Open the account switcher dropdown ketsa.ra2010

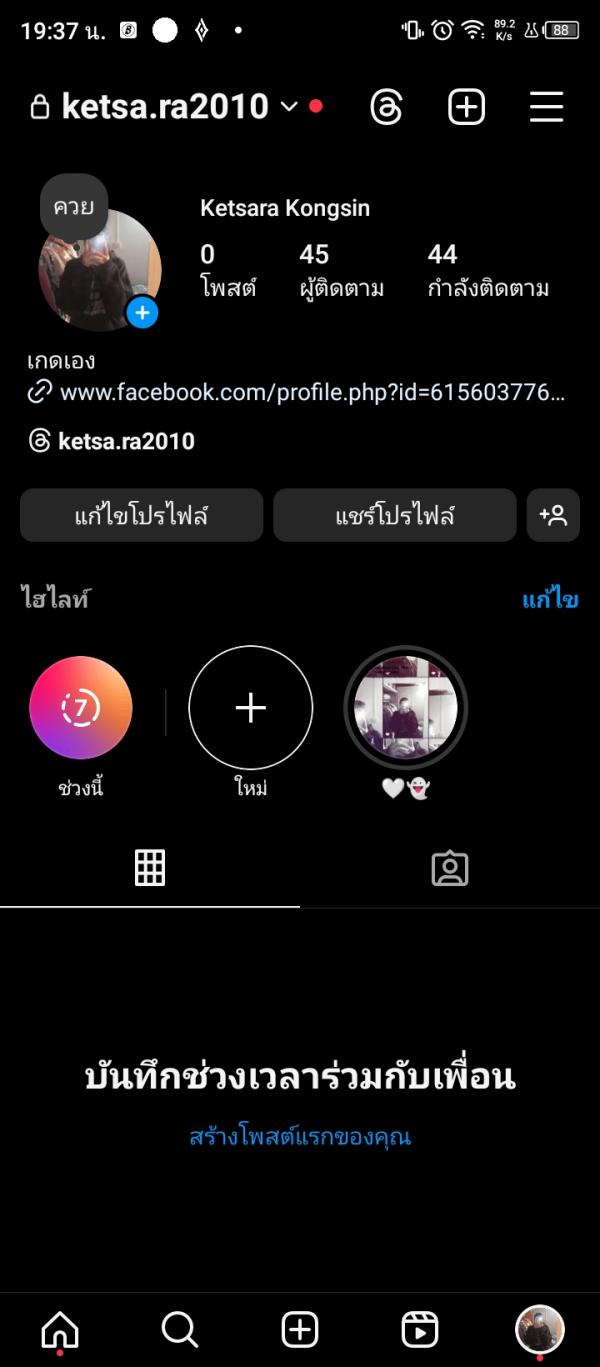[x=165, y=107]
